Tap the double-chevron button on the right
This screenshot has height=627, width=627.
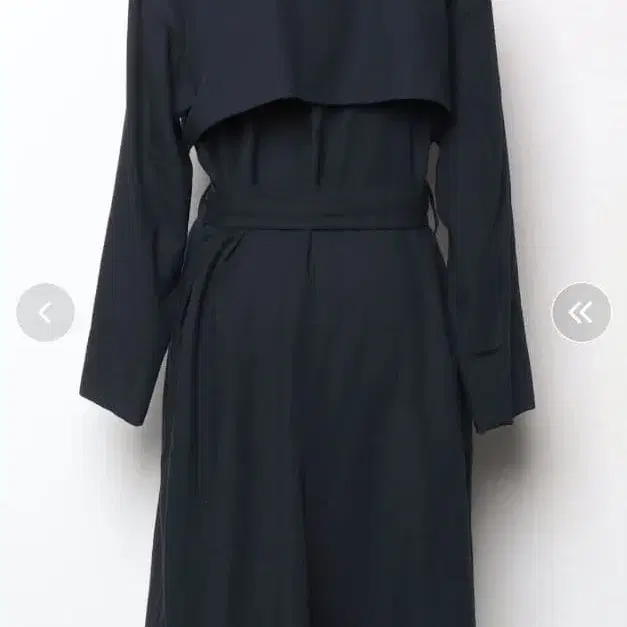point(581,313)
